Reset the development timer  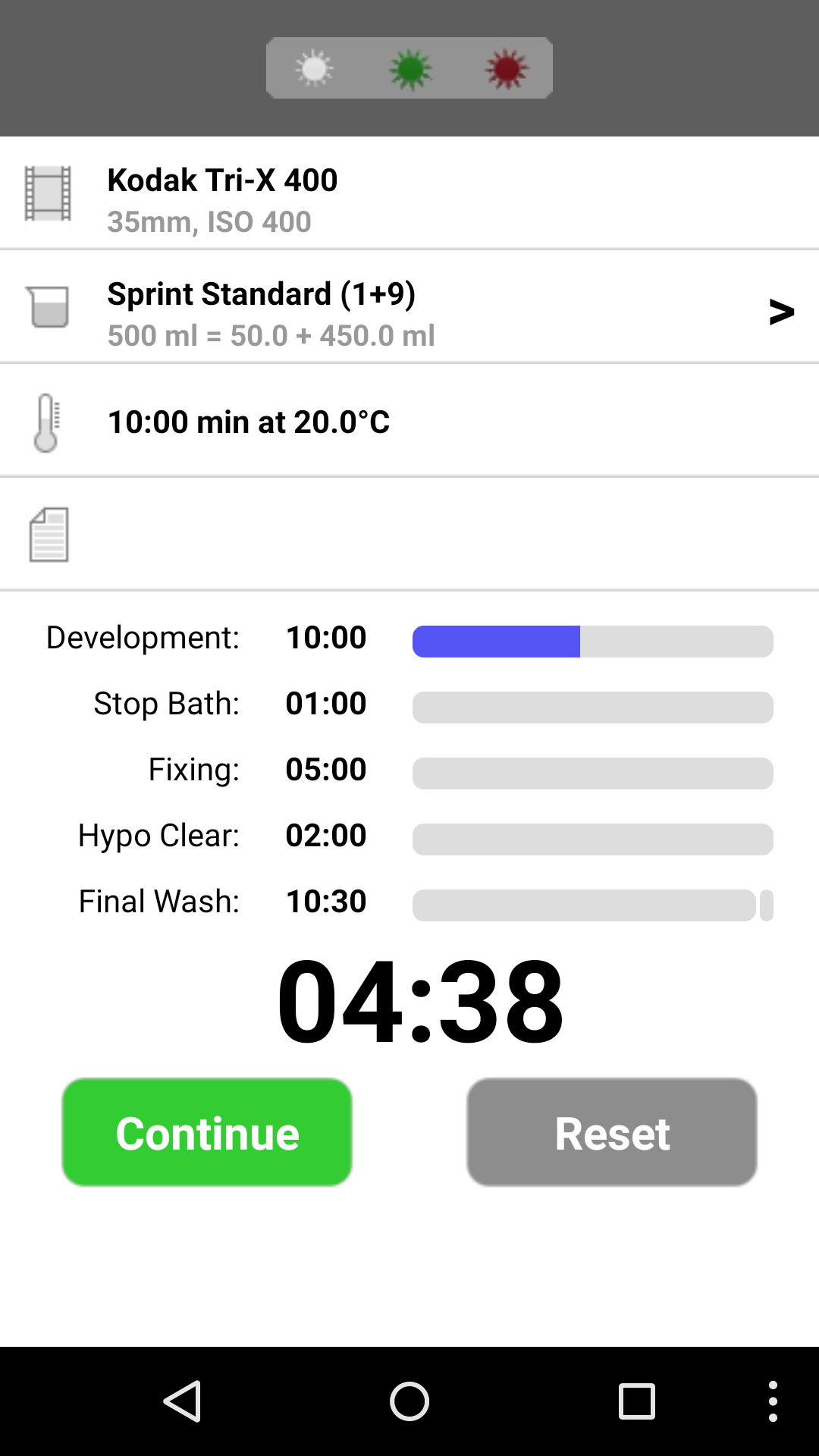tap(611, 1132)
